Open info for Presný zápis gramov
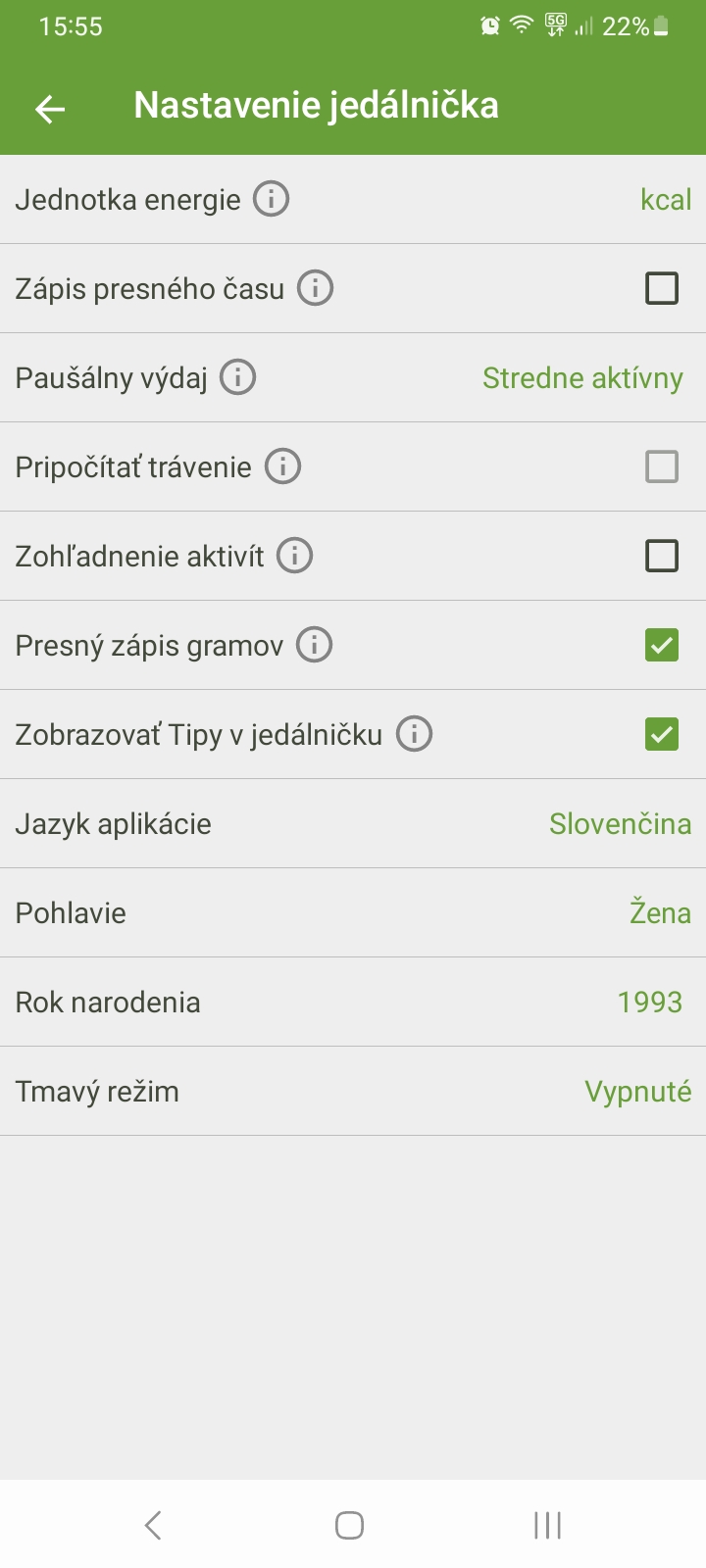The width and height of the screenshot is (706, 1568). click(x=314, y=645)
